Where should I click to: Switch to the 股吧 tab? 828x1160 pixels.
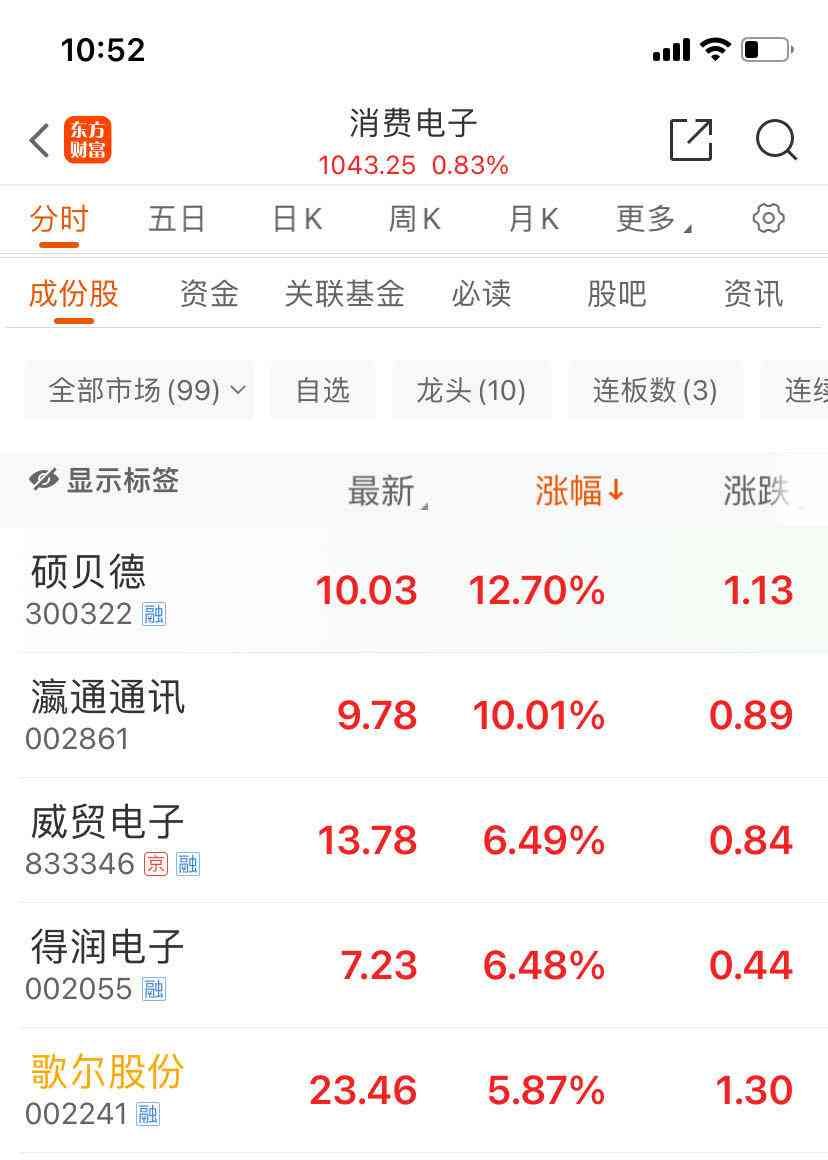(616, 294)
